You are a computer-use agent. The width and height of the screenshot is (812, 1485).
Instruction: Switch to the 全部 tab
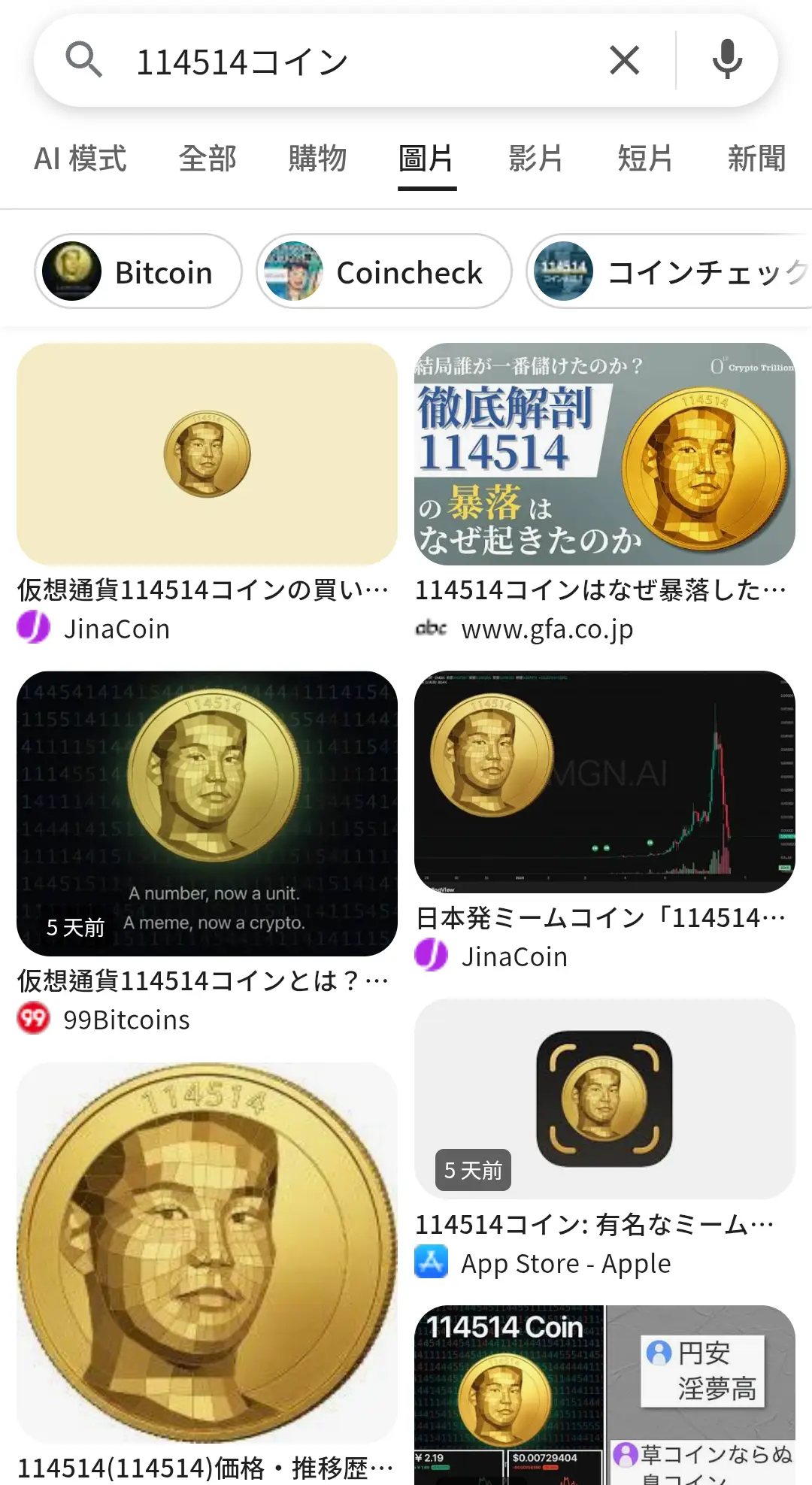tap(208, 159)
